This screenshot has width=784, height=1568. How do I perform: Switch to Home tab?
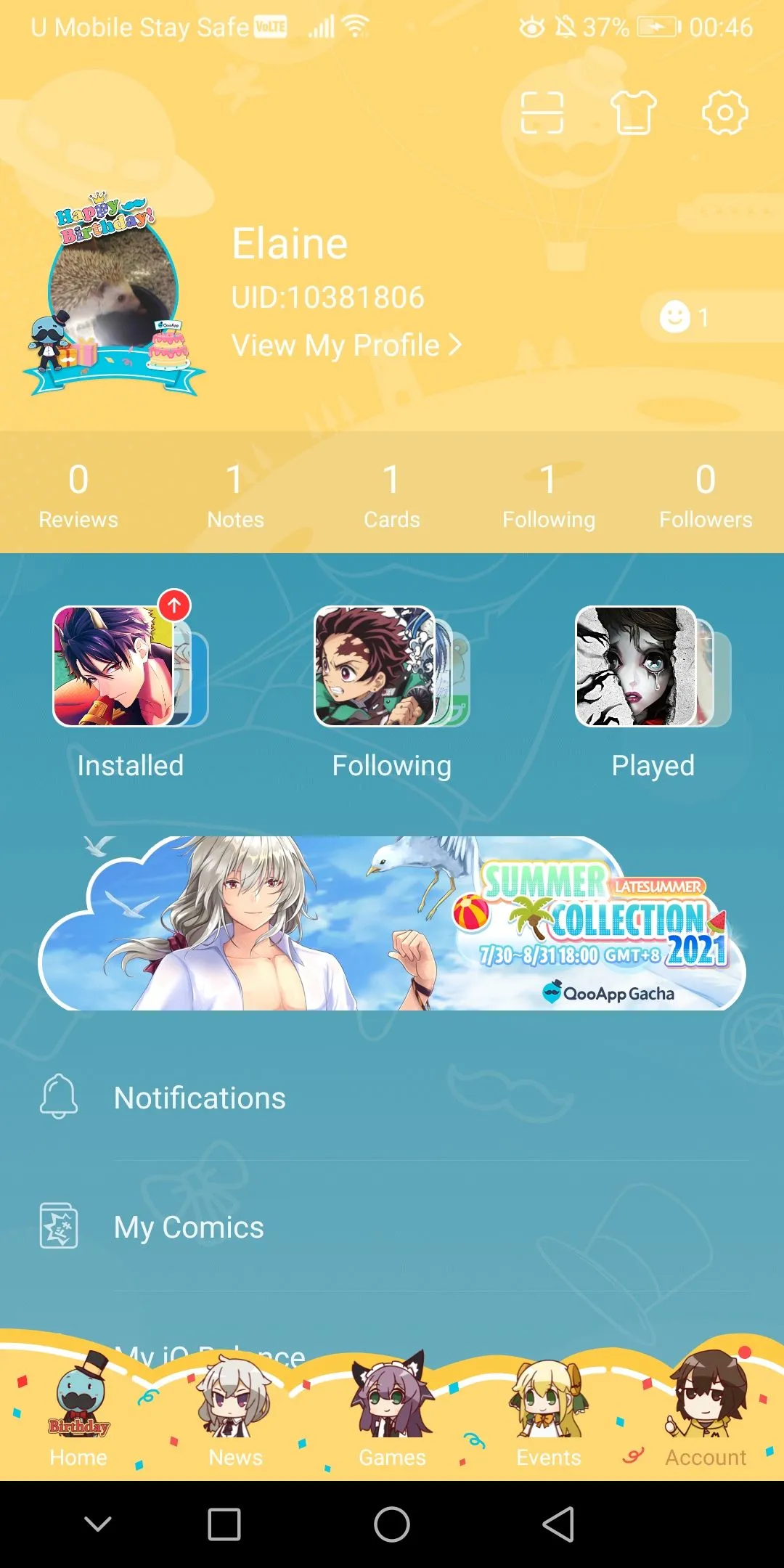[78, 1416]
